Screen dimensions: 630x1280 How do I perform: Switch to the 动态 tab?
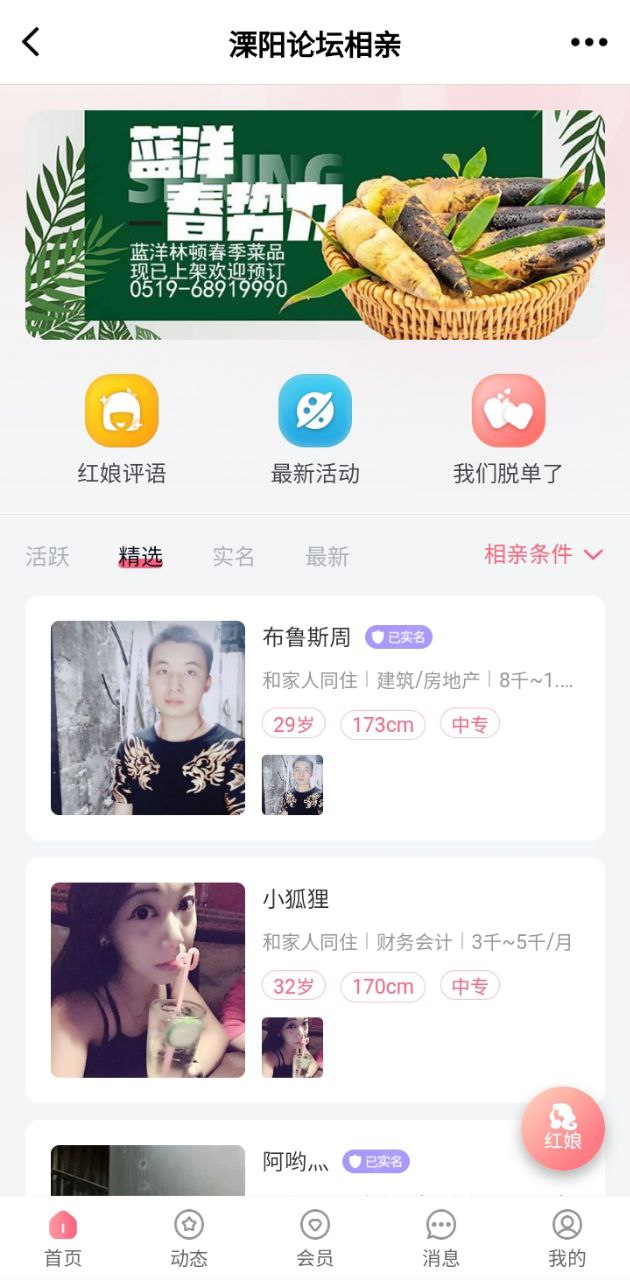tap(189, 1238)
